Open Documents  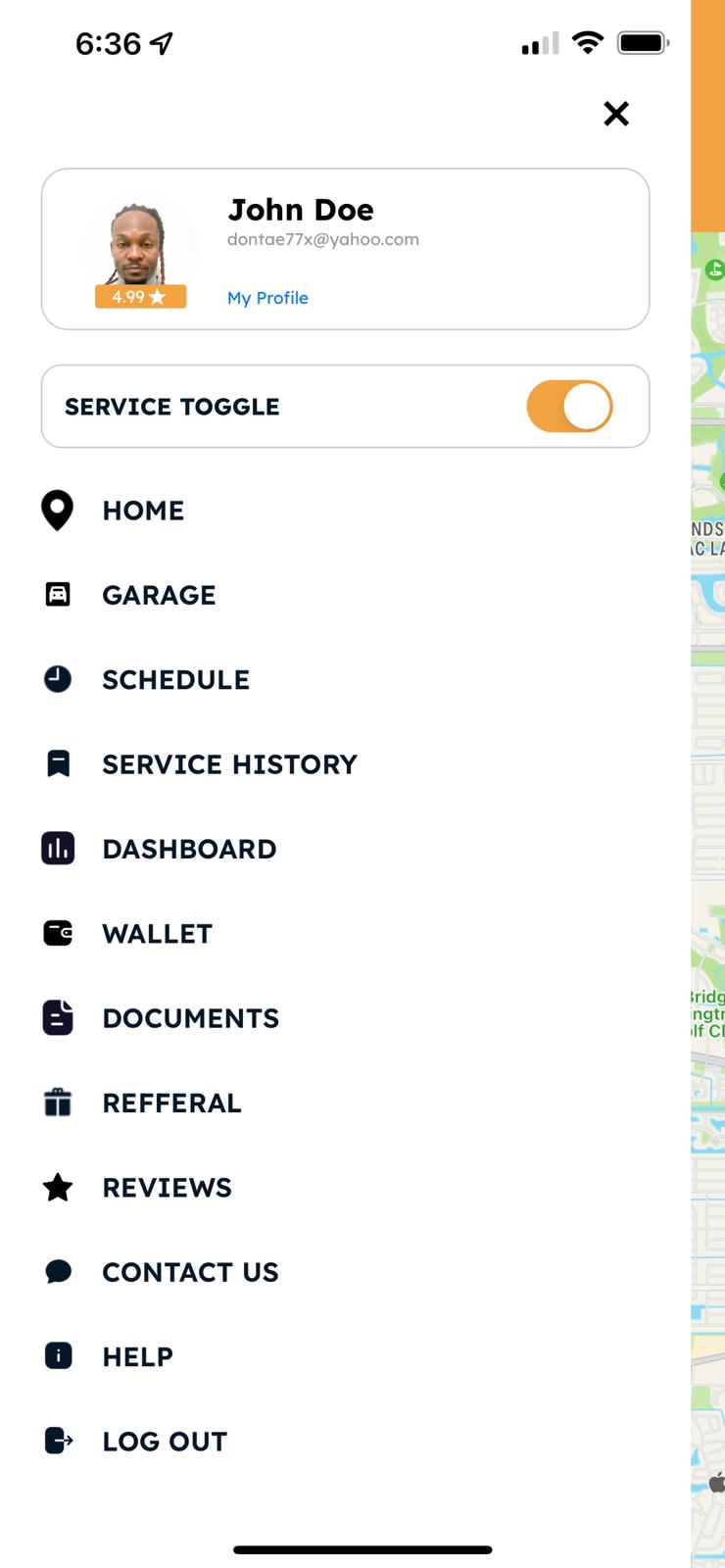[x=190, y=1018]
